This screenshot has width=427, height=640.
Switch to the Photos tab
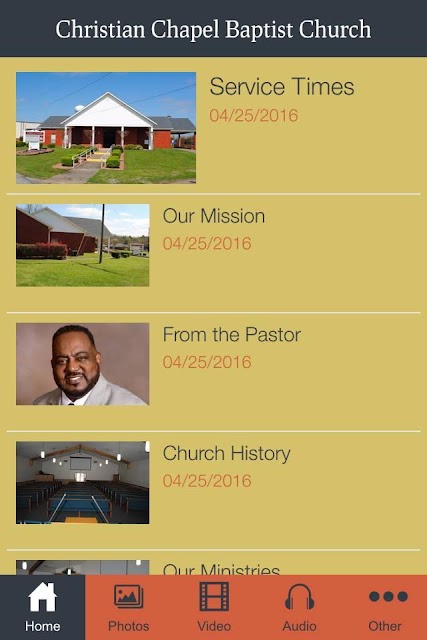coord(128,607)
